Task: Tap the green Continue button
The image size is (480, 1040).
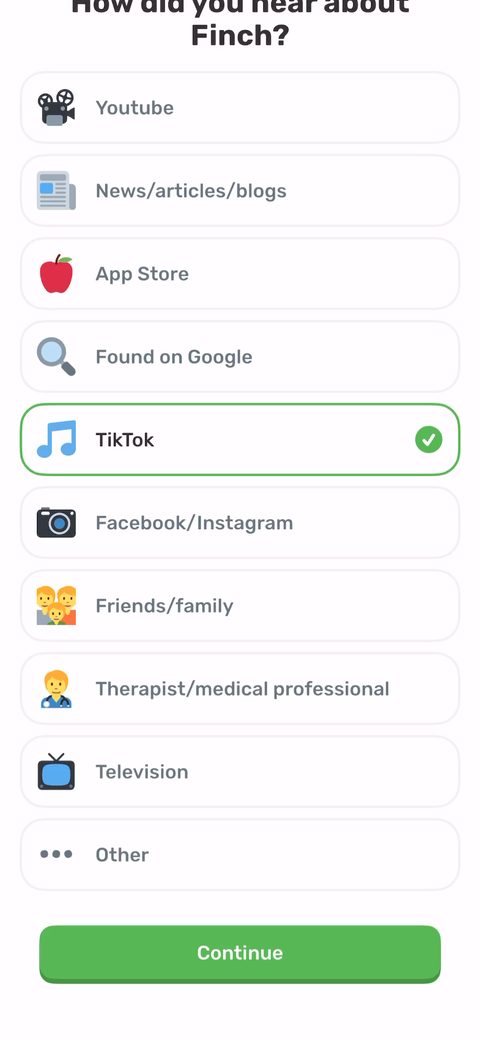Action: pyautogui.click(x=240, y=954)
